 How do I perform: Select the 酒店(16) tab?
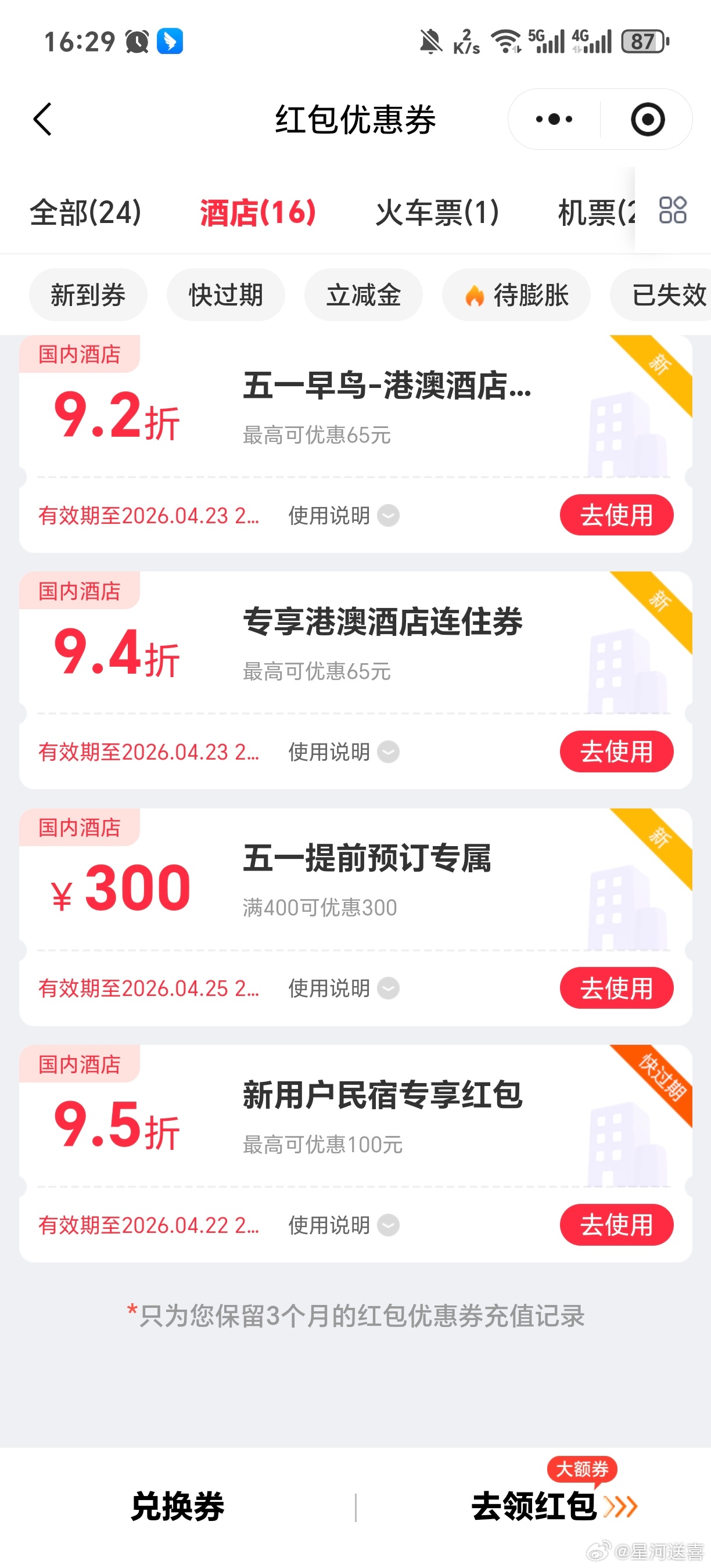pos(257,213)
